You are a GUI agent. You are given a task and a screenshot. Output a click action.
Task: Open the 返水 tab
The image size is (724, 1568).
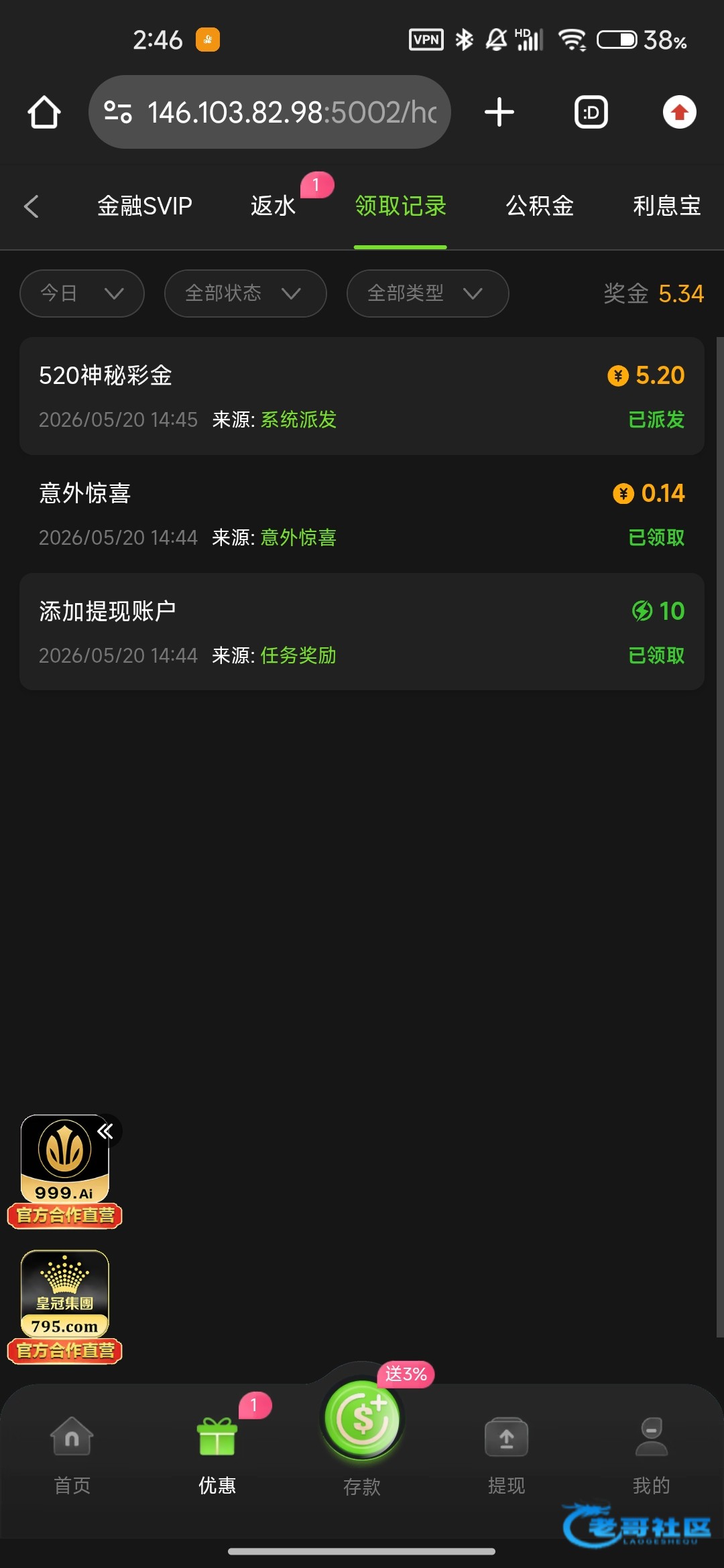coord(273,206)
